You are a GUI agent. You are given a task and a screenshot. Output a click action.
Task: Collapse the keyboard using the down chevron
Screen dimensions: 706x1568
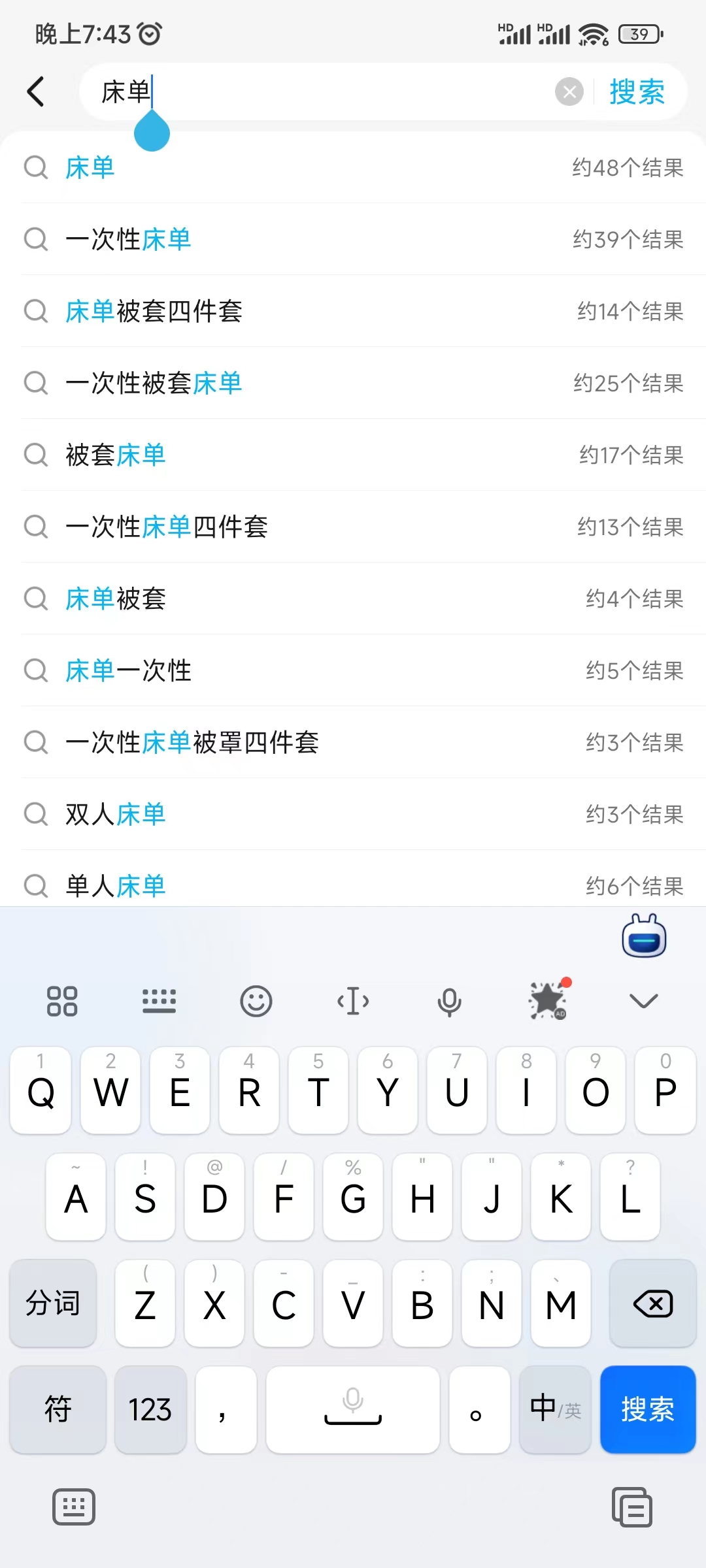click(x=643, y=1001)
